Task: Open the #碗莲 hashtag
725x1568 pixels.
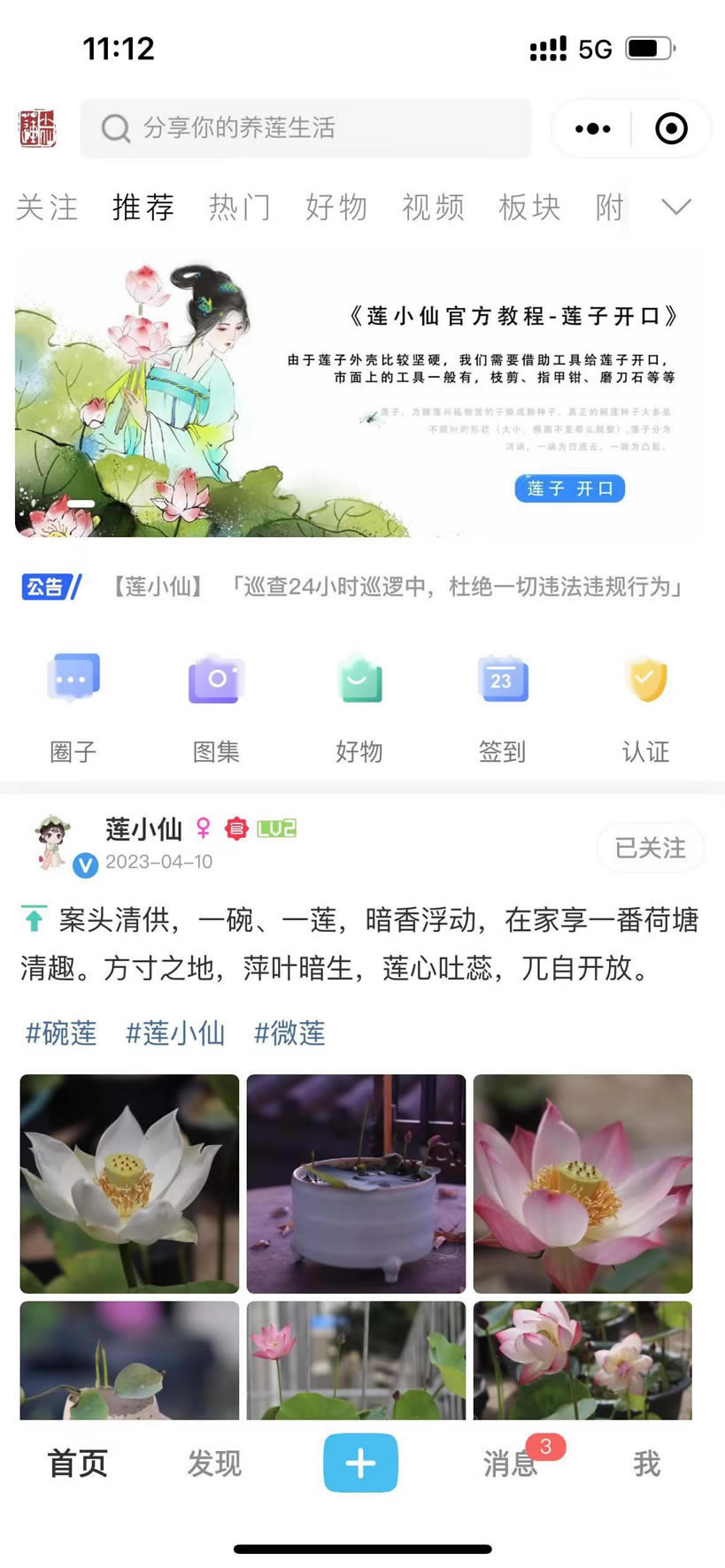Action: [60, 1033]
